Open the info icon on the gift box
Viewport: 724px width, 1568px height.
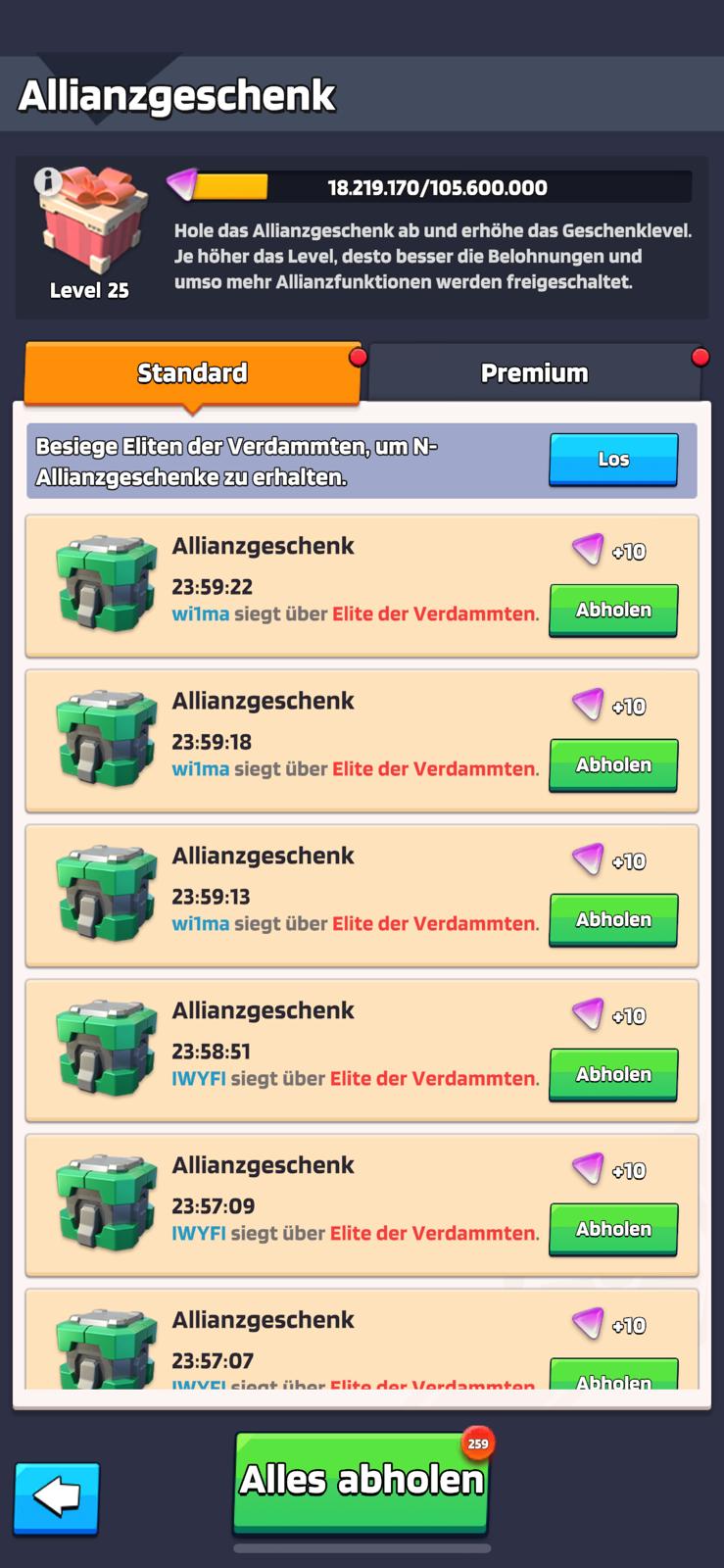click(x=48, y=180)
